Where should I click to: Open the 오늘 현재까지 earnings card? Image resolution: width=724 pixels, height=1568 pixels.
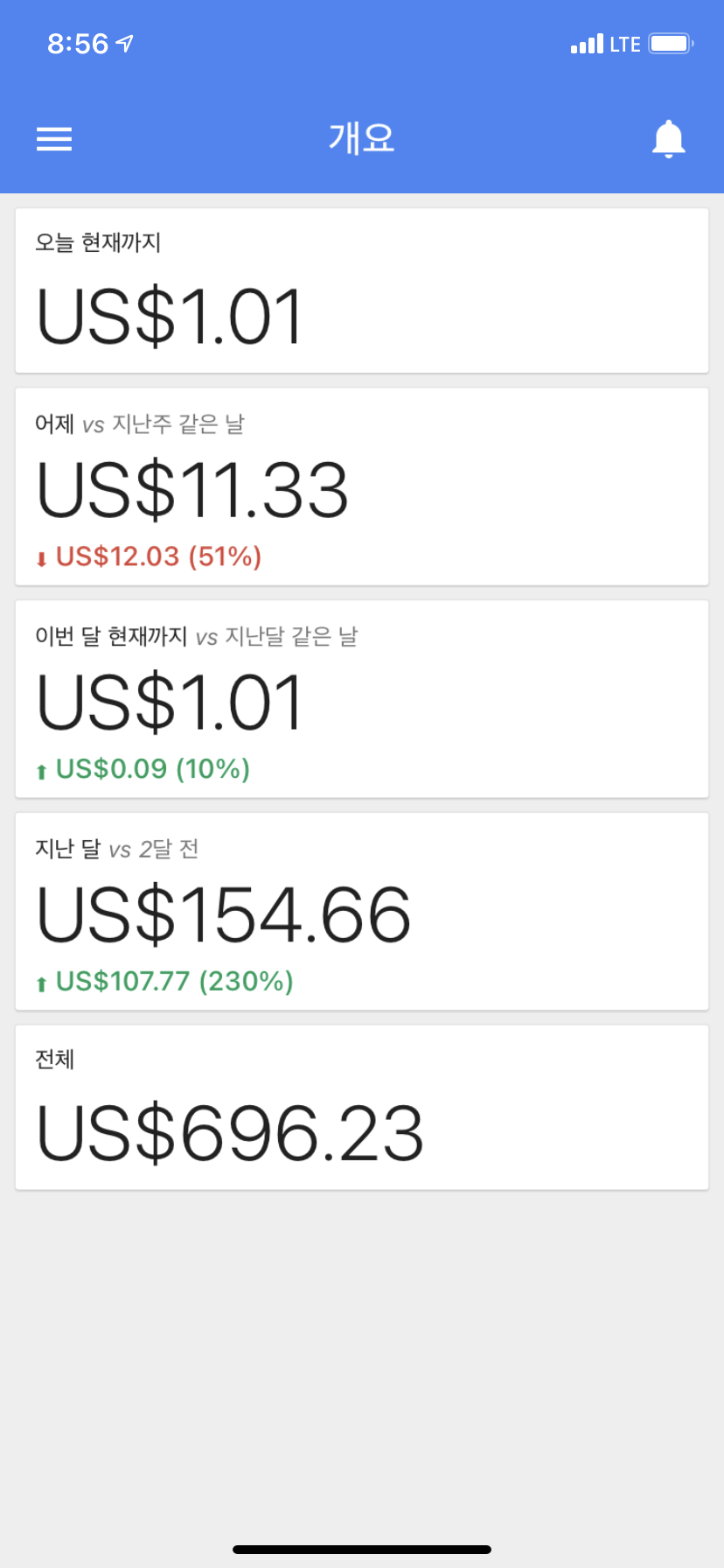[x=362, y=290]
